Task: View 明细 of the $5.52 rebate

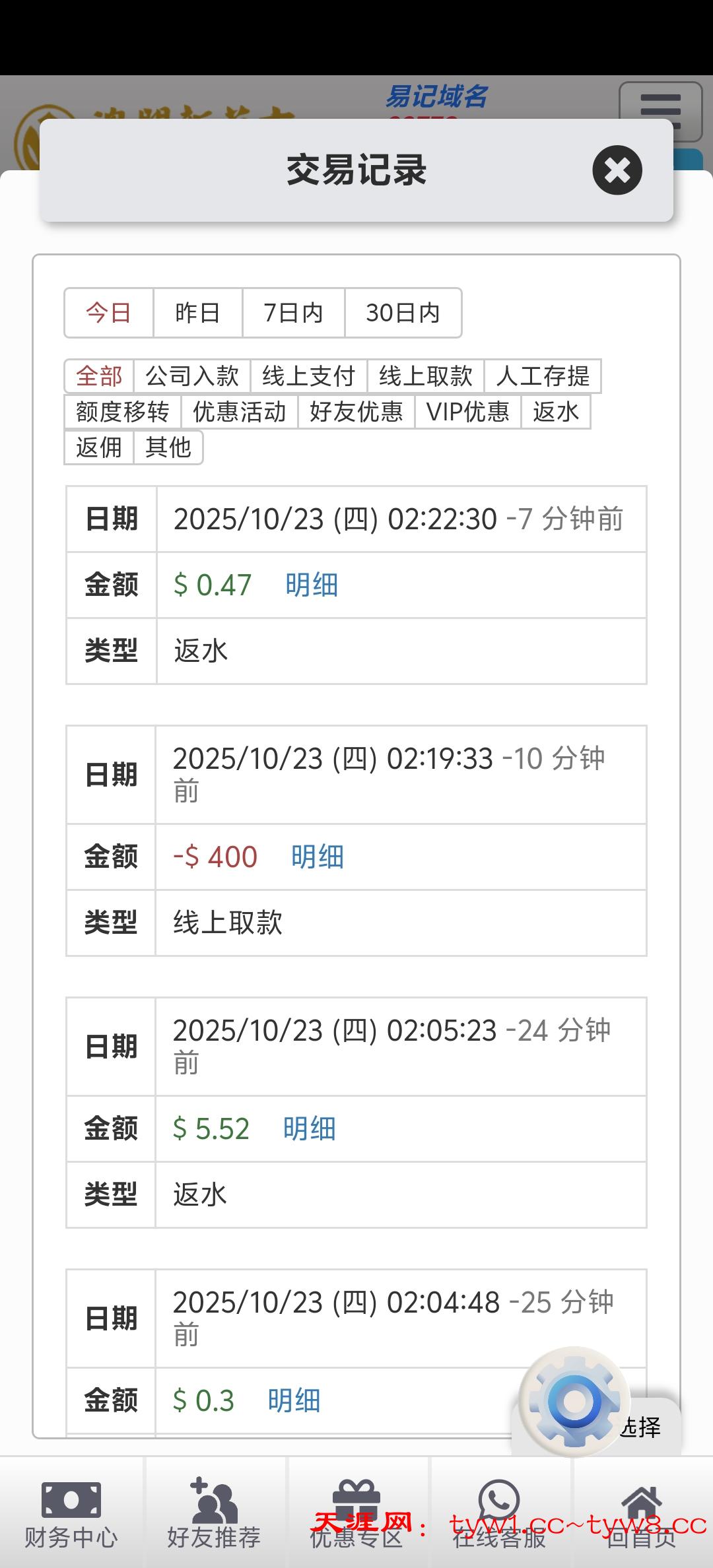Action: 310,1129
